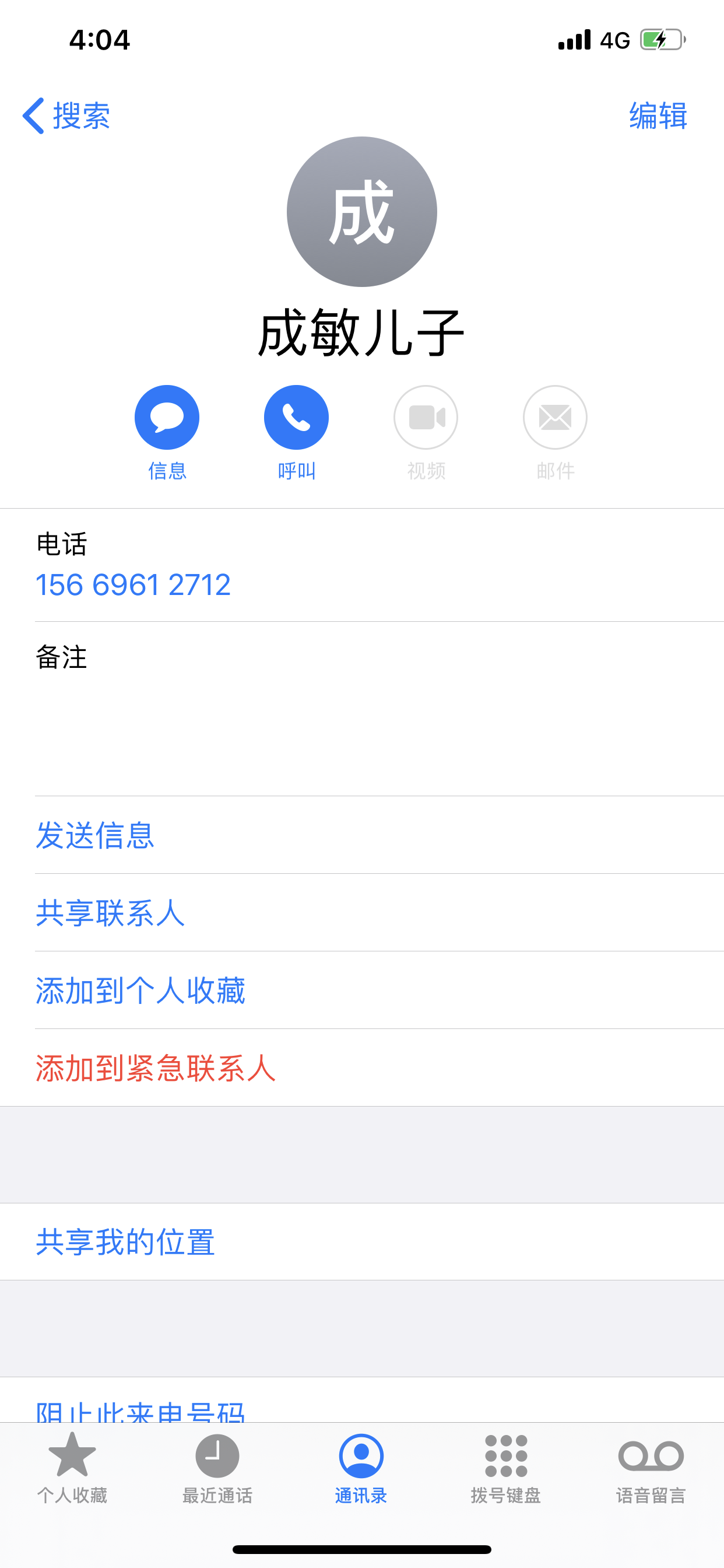Tap 共享我的位置
Screen dimensions: 724x1568
click(362, 1242)
